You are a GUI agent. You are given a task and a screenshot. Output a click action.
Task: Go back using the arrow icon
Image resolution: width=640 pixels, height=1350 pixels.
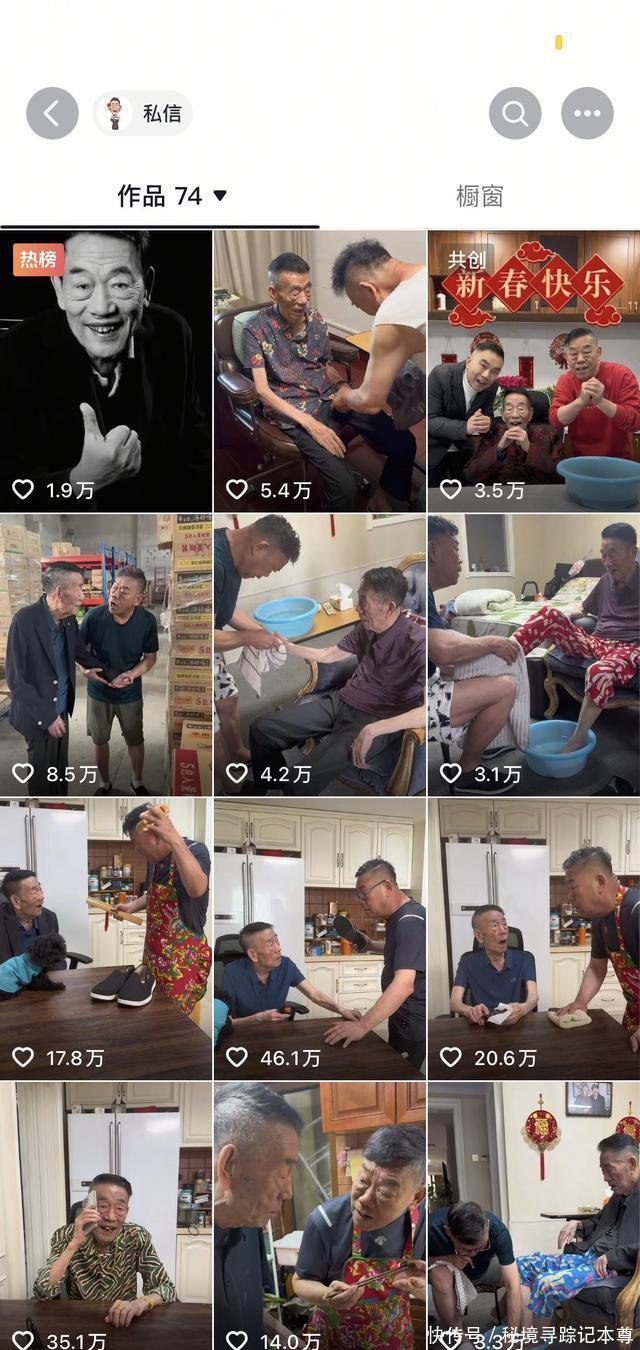click(52, 113)
